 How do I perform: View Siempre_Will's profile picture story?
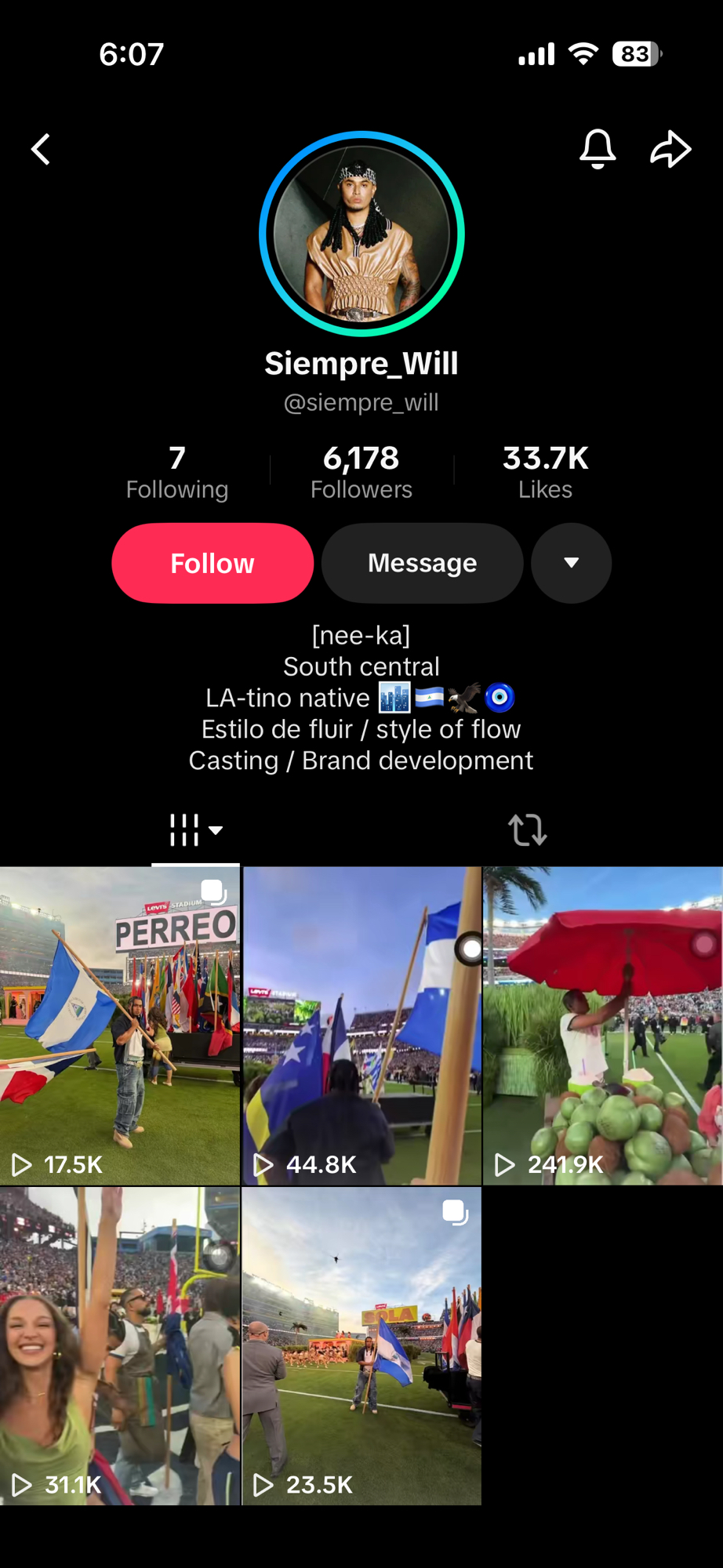(361, 234)
